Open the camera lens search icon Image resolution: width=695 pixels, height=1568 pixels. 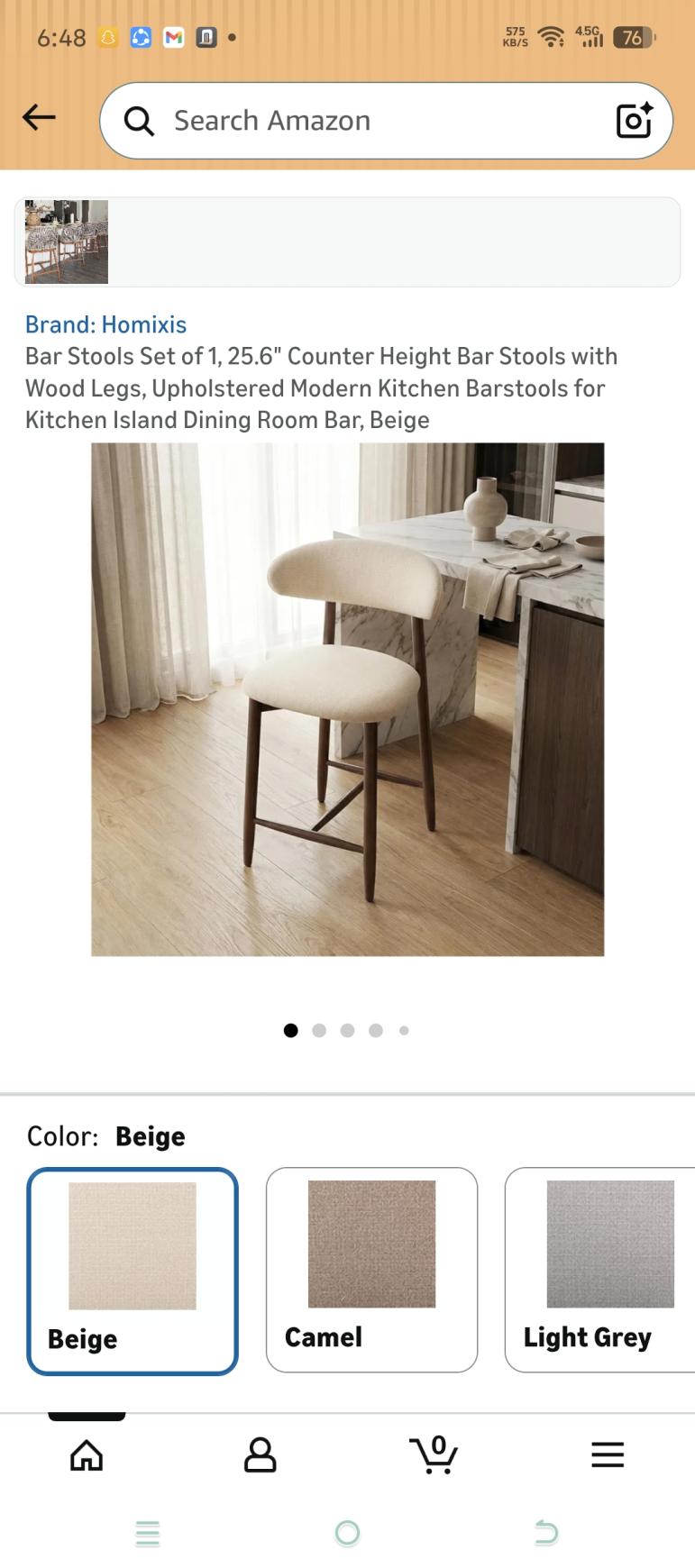(634, 121)
